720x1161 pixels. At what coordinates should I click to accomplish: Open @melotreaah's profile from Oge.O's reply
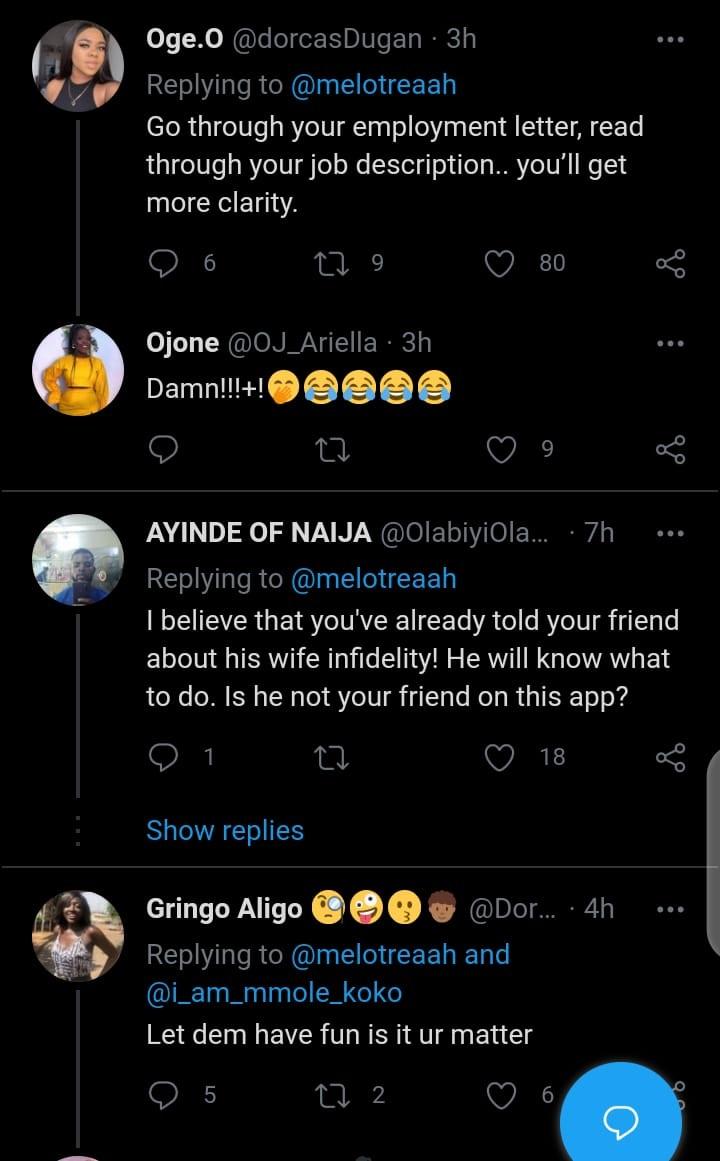tap(375, 85)
